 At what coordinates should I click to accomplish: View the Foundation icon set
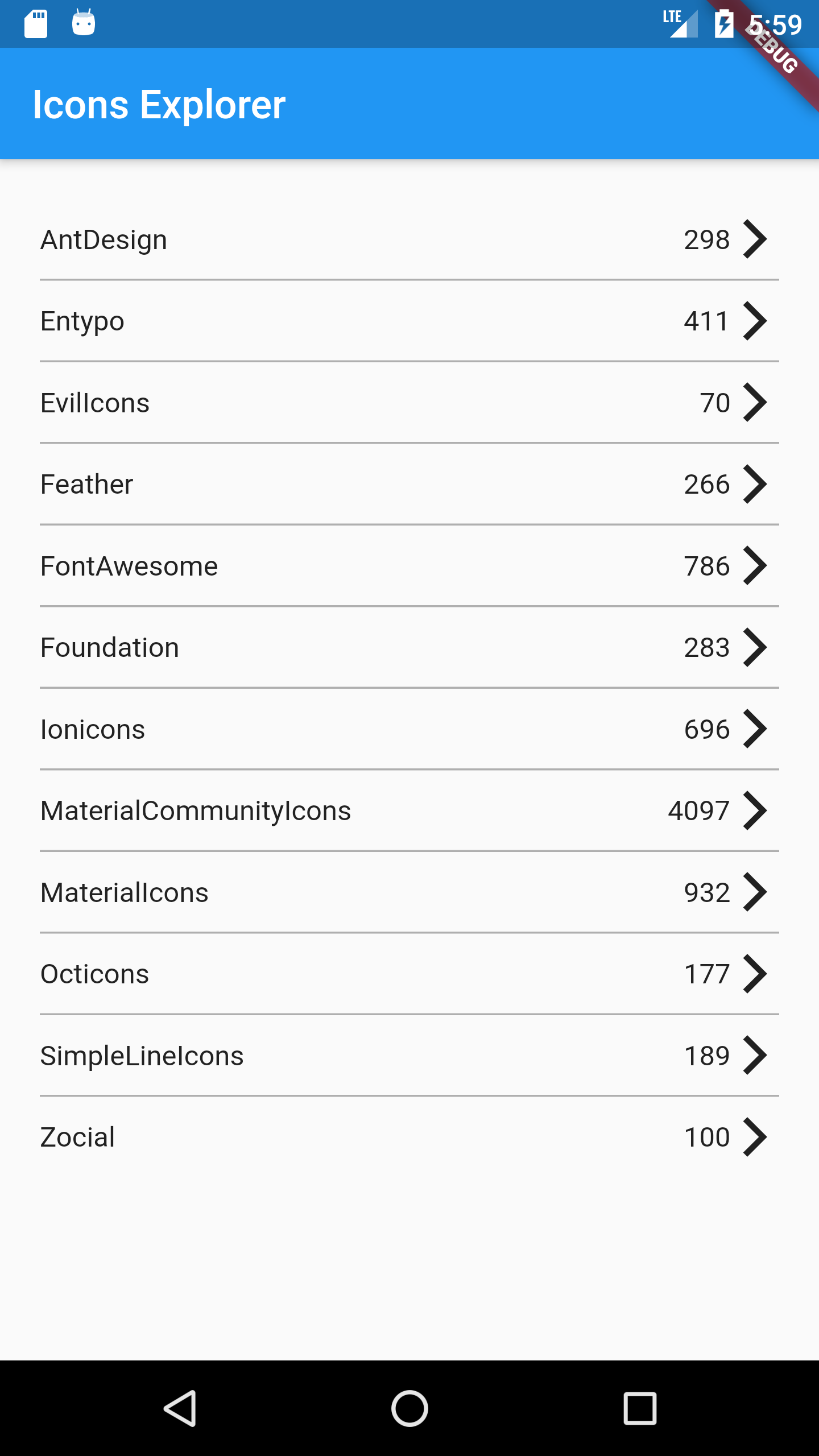tap(409, 647)
